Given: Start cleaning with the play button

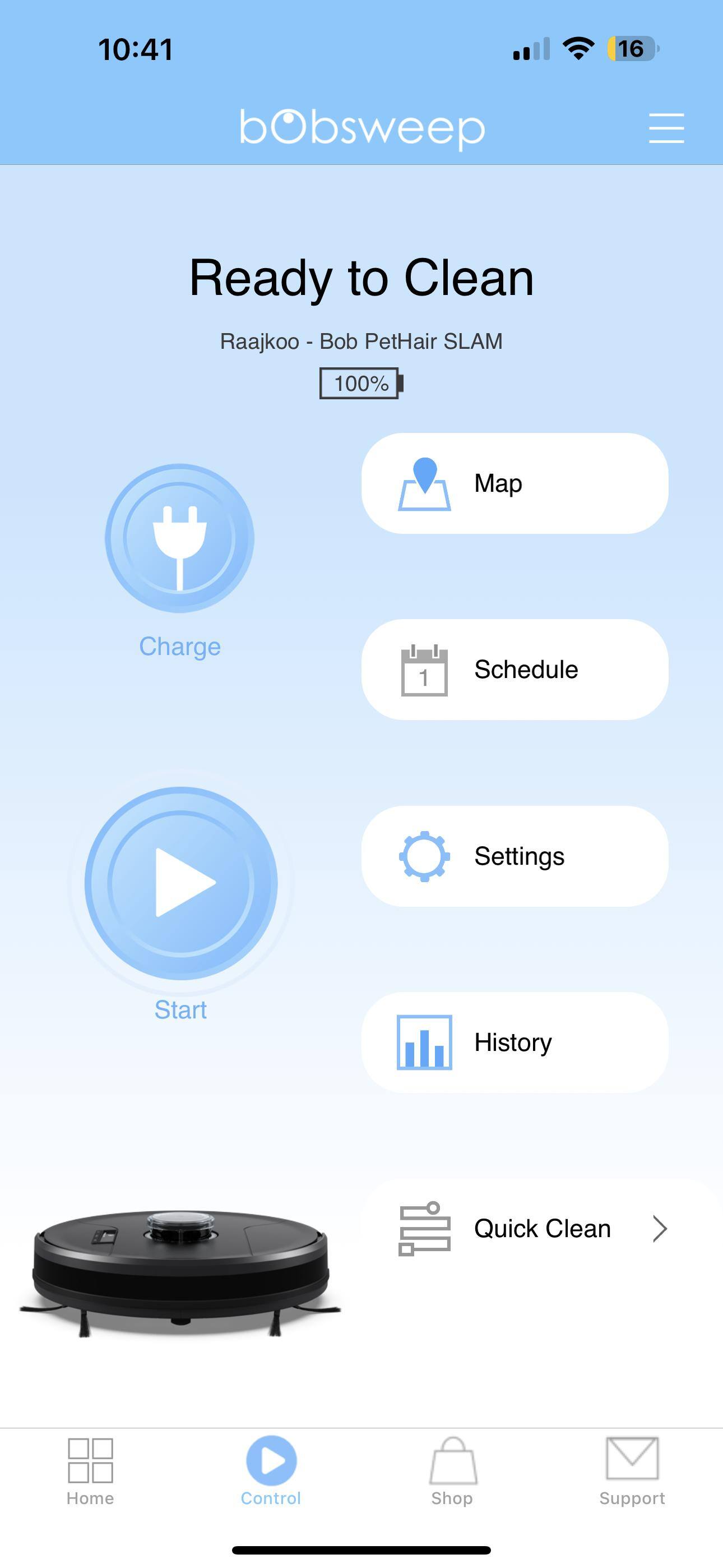Looking at the screenshot, I should [x=180, y=883].
